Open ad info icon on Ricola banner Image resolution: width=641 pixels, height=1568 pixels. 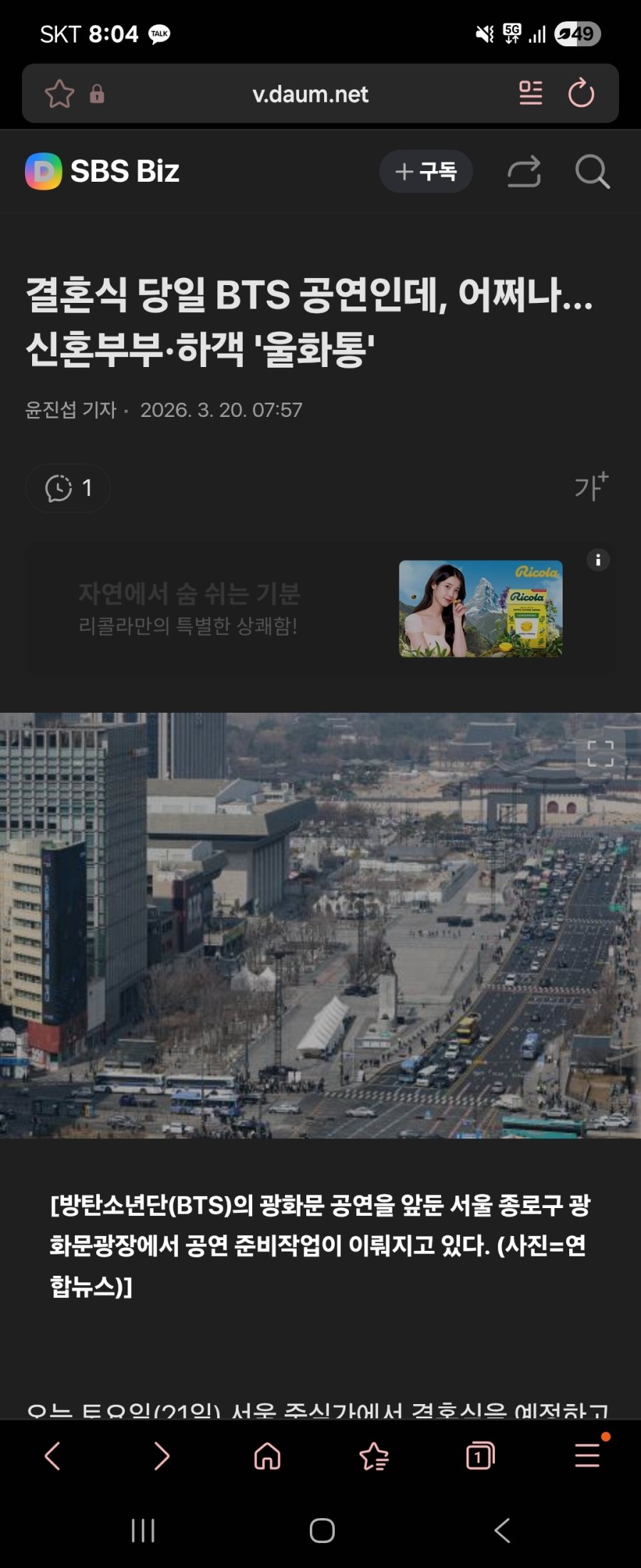coord(598,560)
